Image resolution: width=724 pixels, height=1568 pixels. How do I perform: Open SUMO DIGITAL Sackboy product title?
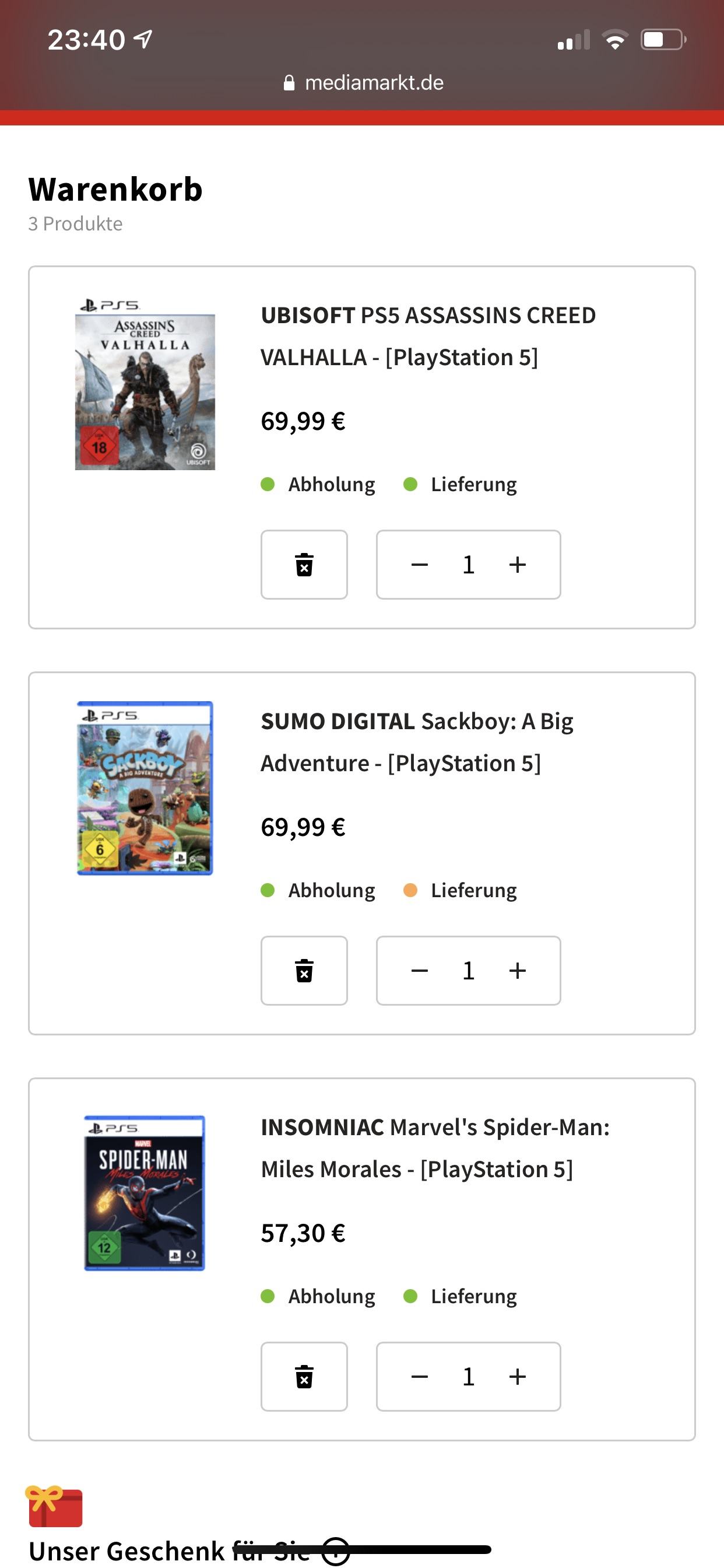point(417,742)
